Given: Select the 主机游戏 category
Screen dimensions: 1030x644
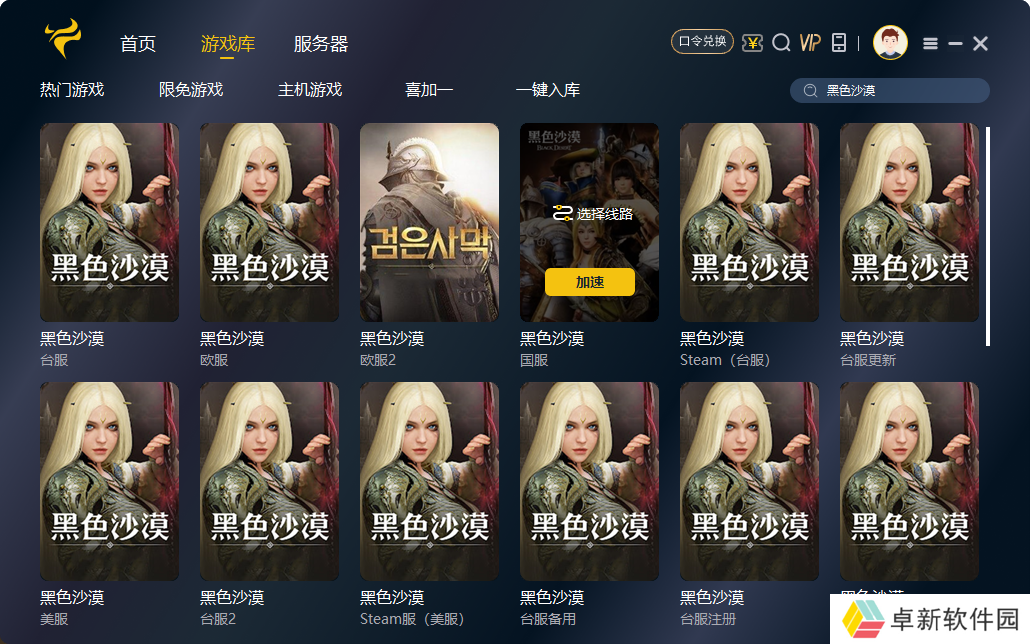Looking at the screenshot, I should 310,90.
